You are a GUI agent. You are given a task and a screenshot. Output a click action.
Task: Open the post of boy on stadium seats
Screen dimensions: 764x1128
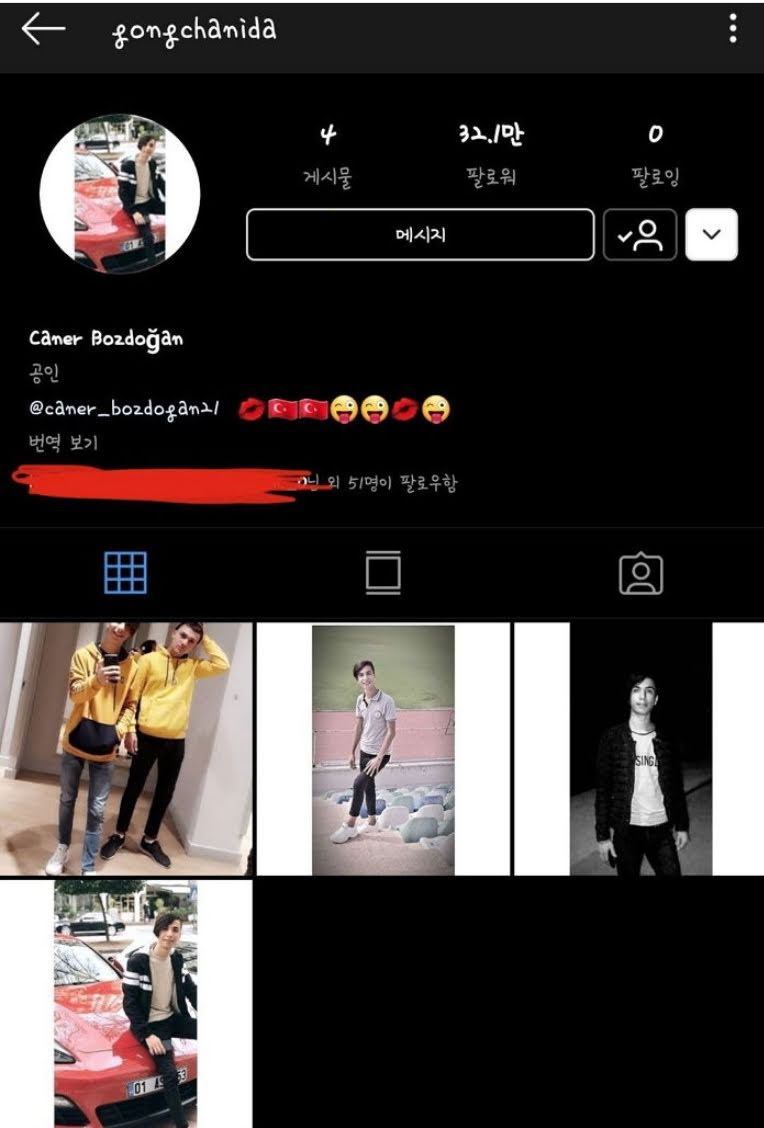(383, 748)
